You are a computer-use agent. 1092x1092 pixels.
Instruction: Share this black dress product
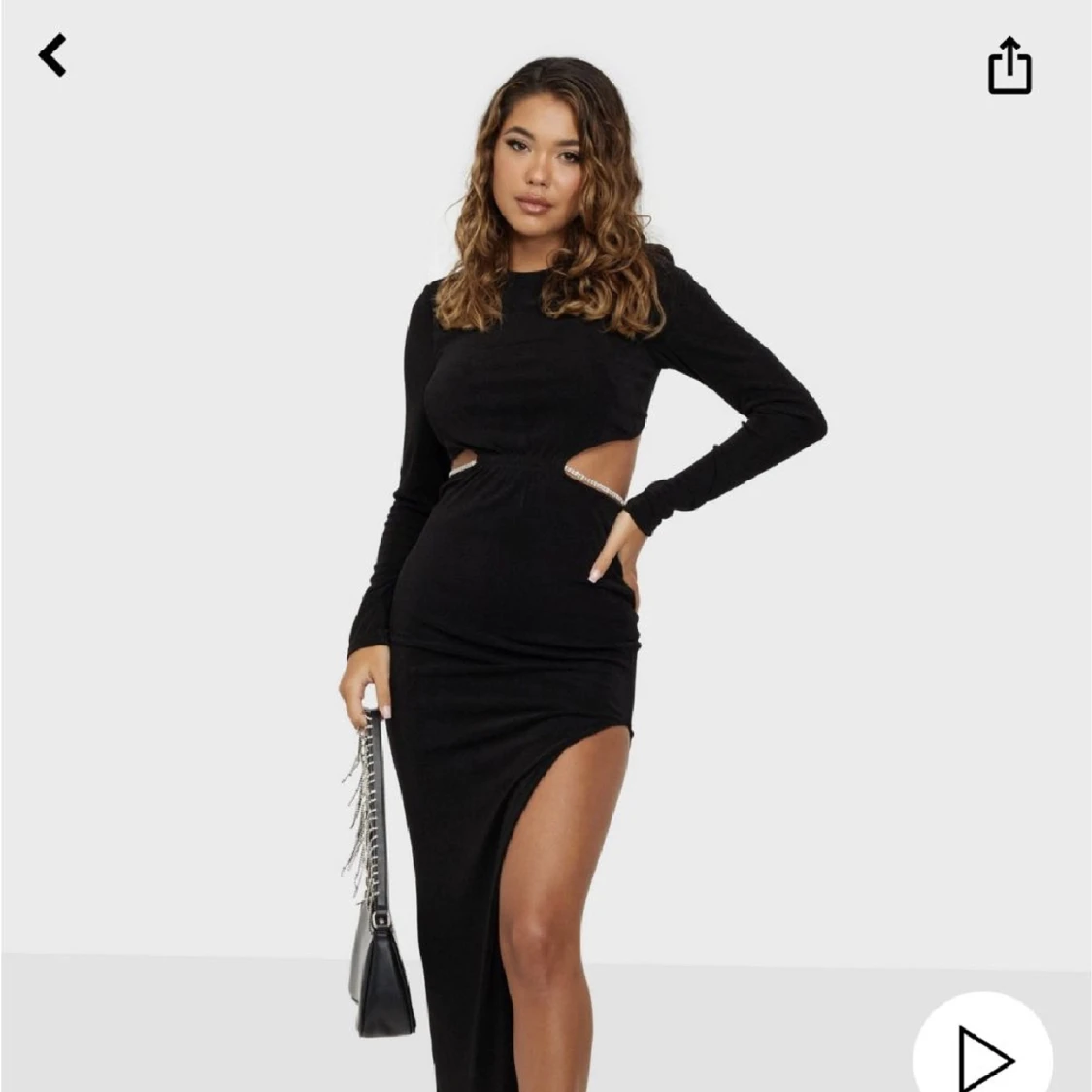1009,66
